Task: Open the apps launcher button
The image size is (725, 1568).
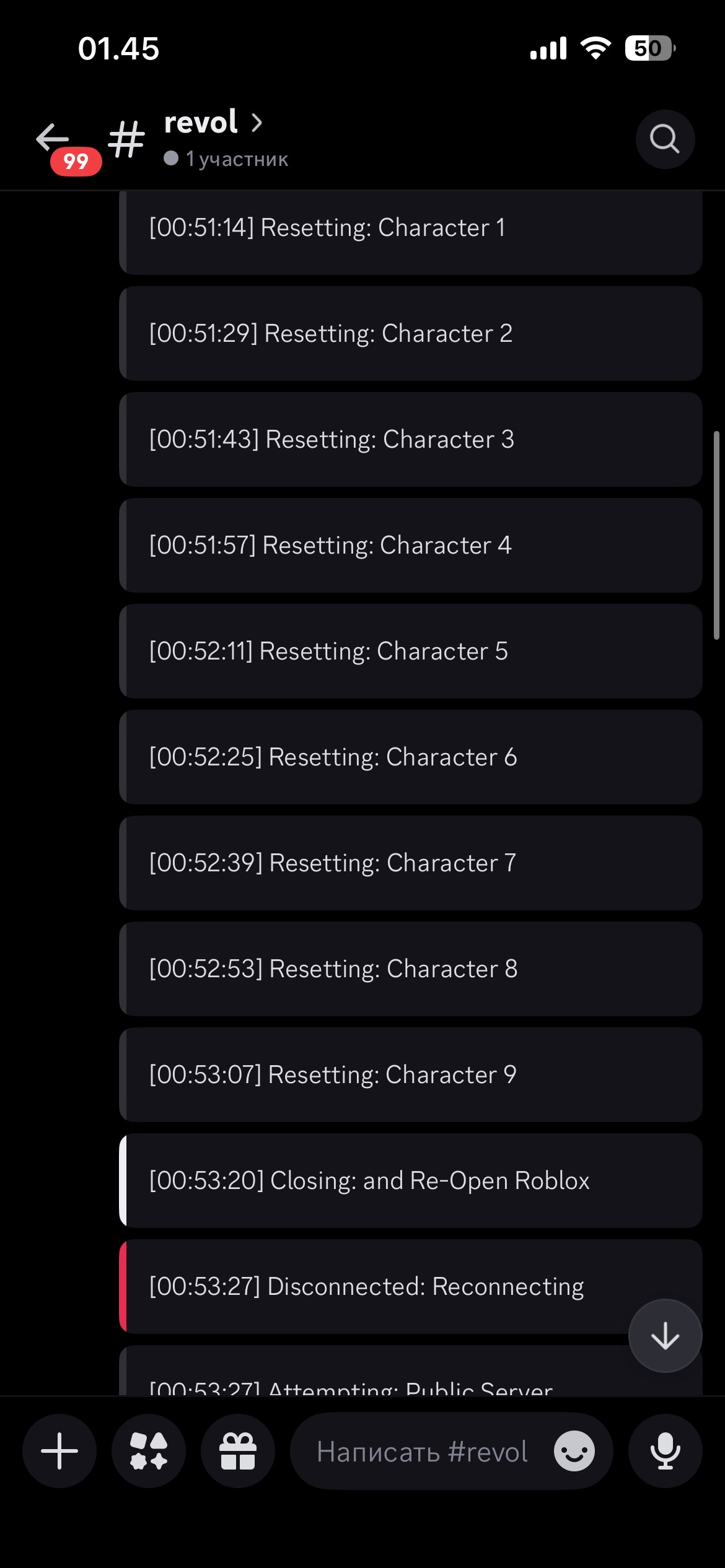Action: click(149, 1451)
